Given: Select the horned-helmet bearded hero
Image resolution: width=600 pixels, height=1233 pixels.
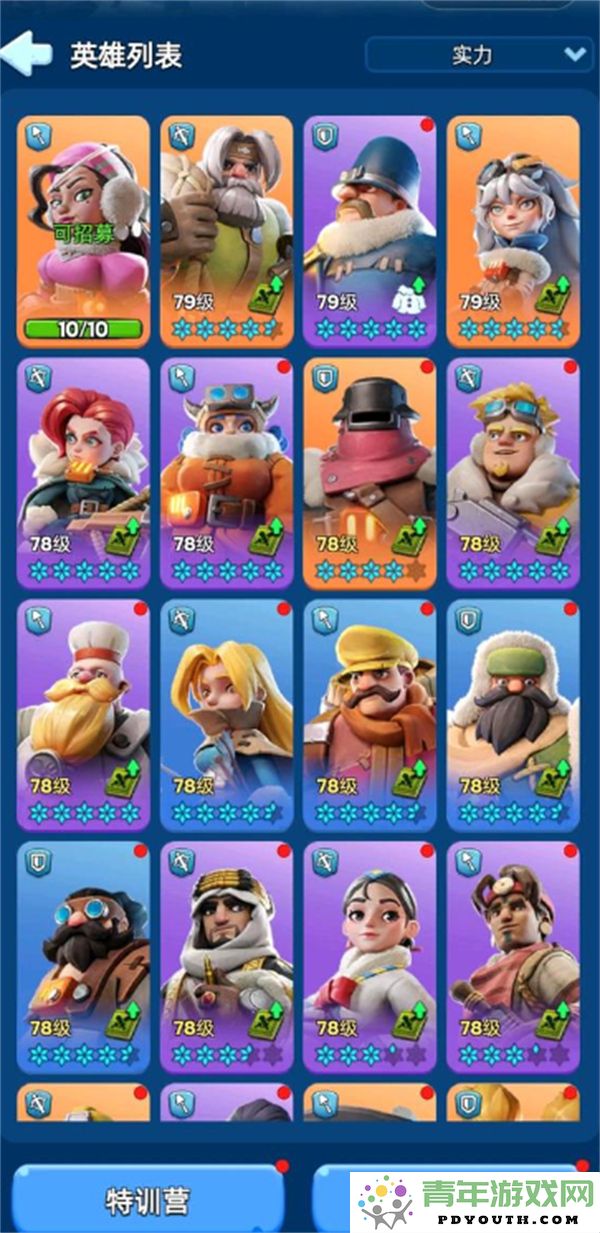Looking at the screenshot, I should click(226, 473).
